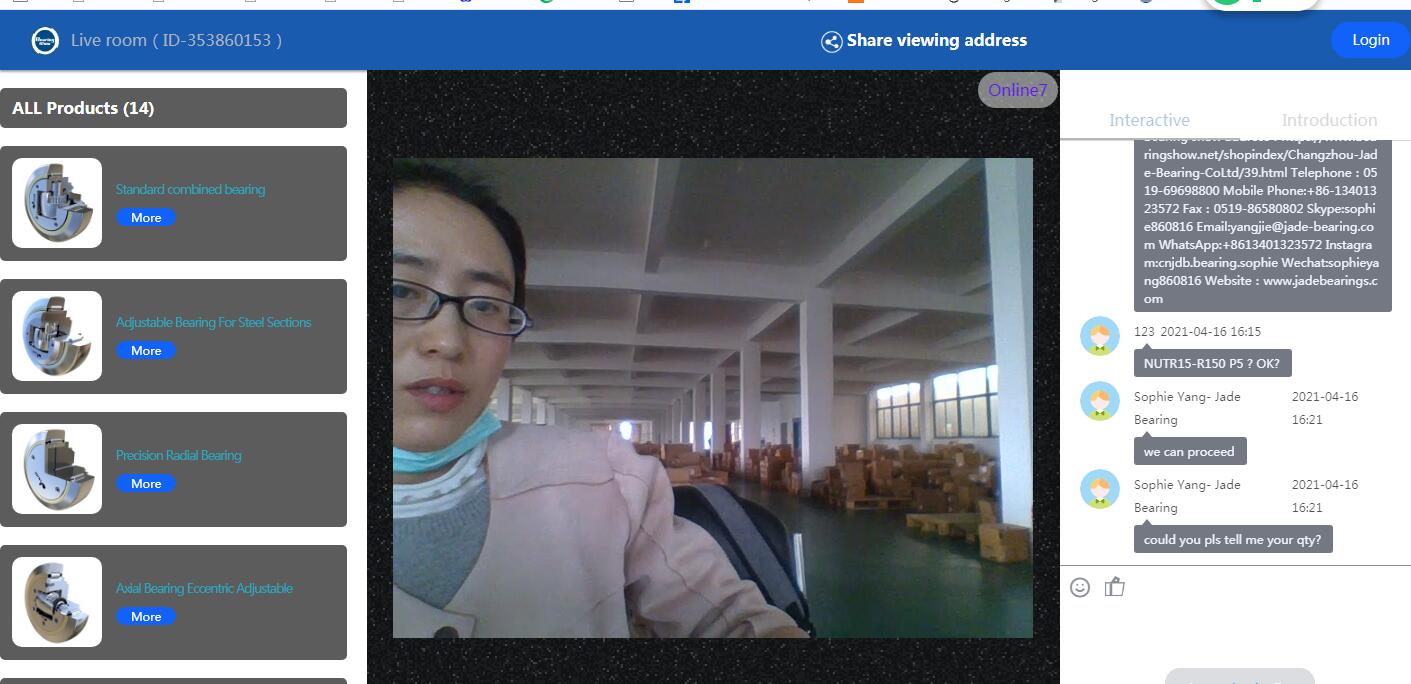Tap the thumbs-up like icon
The image size is (1411, 684).
coord(1115,588)
